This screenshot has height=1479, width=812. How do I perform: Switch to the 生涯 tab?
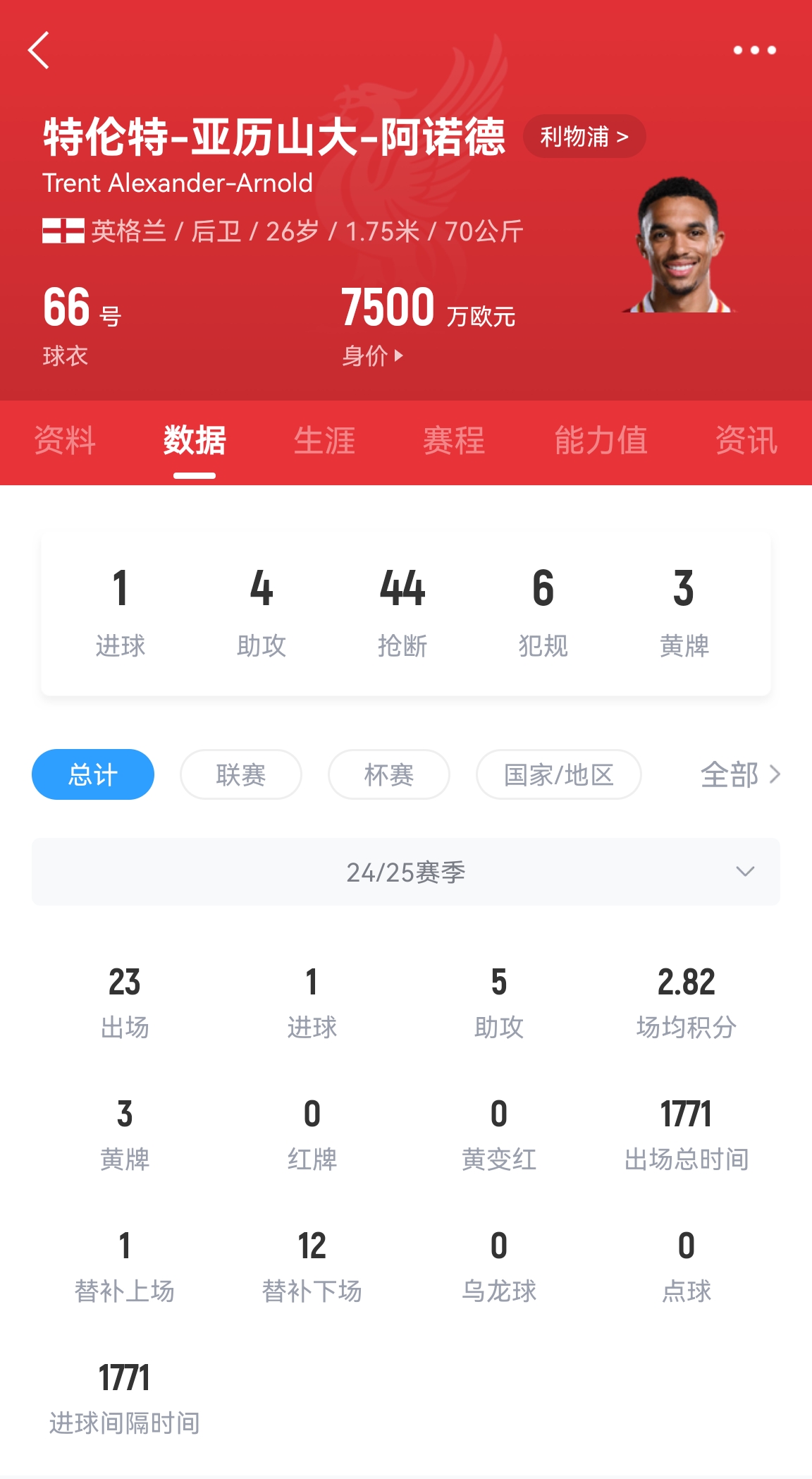tap(324, 441)
